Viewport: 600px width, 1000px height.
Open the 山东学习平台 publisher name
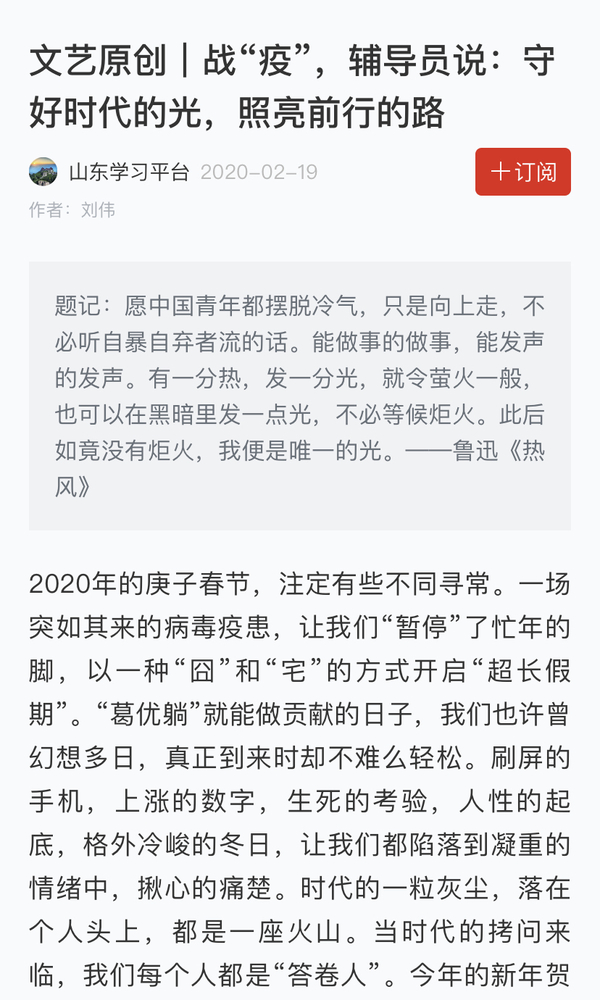click(129, 172)
